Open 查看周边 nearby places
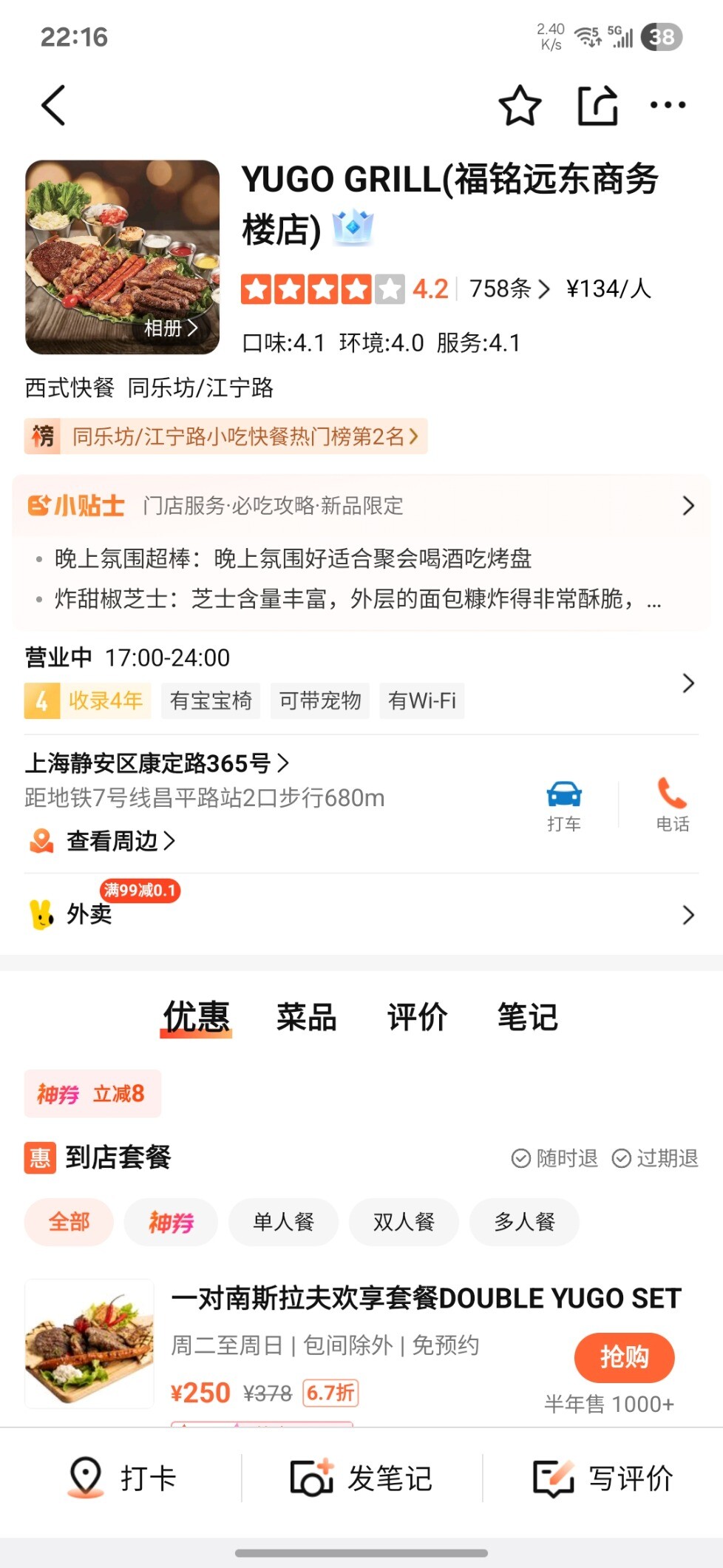Image resolution: width=723 pixels, height=1568 pixels. point(102,841)
